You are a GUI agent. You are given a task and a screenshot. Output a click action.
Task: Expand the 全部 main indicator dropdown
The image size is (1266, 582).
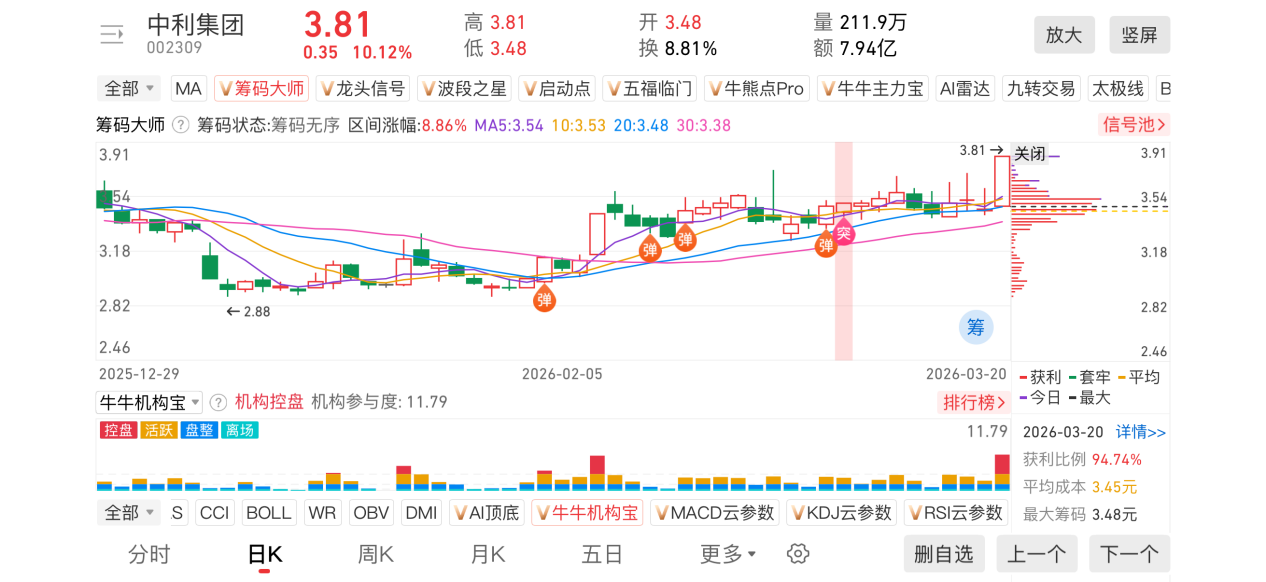(129, 89)
